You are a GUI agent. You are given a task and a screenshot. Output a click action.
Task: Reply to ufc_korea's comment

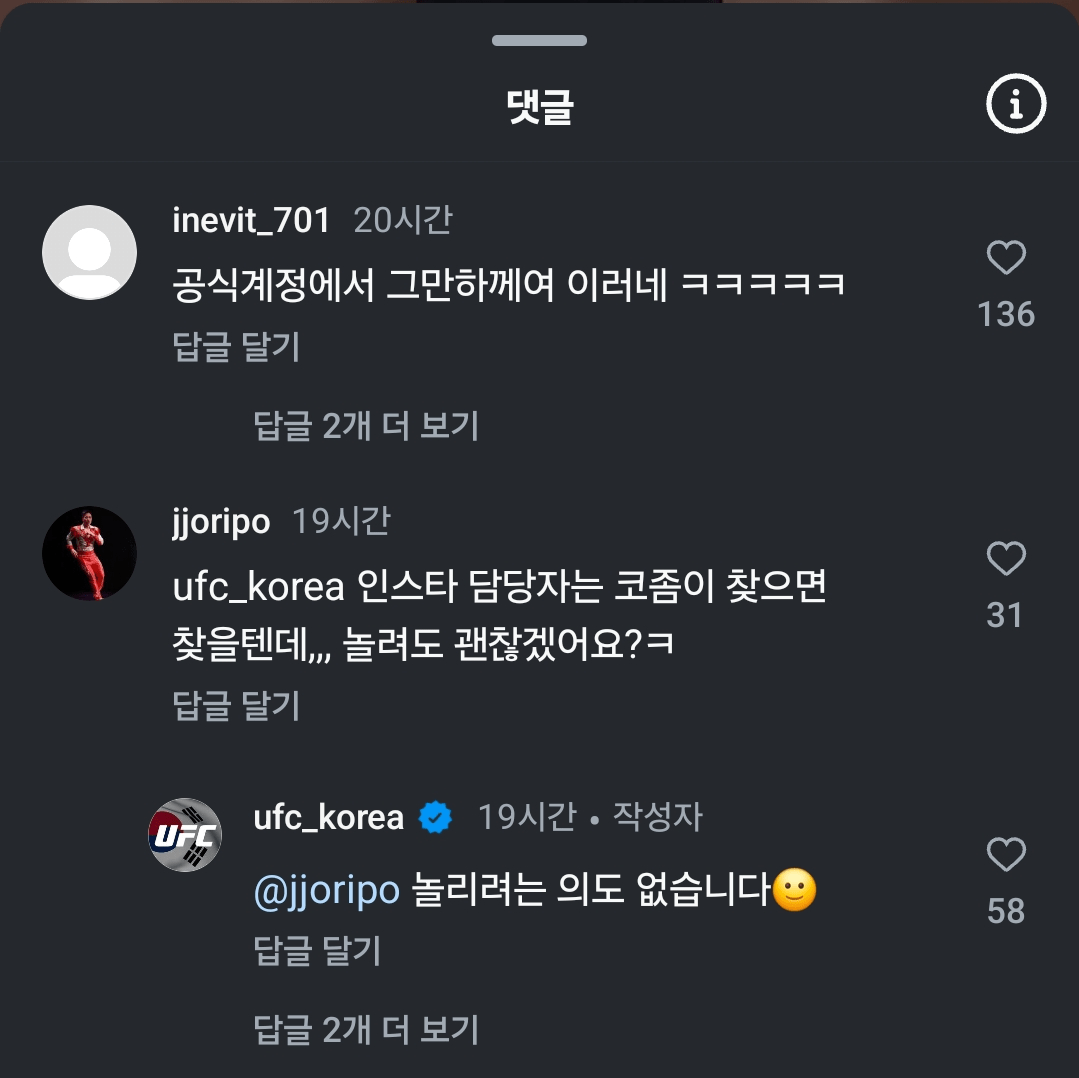pos(318,950)
